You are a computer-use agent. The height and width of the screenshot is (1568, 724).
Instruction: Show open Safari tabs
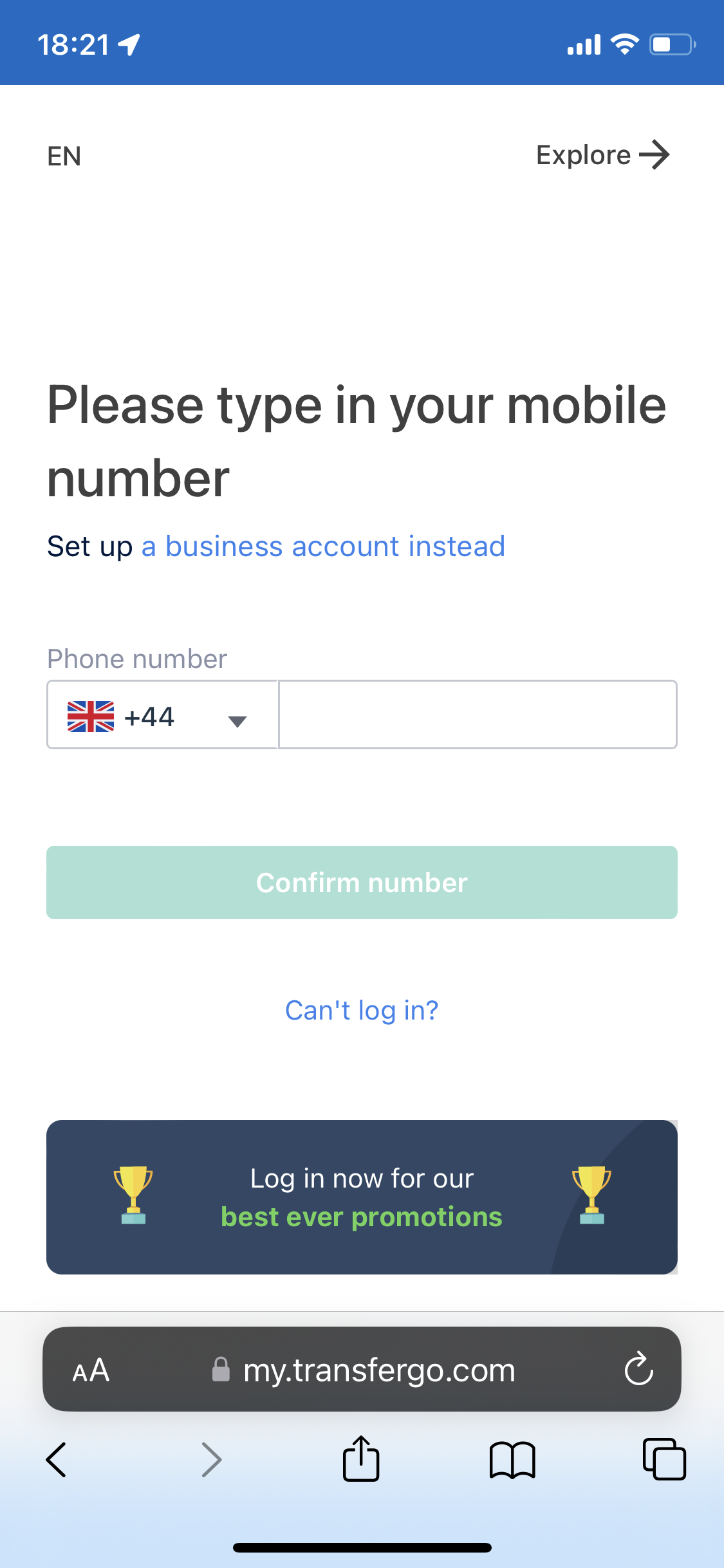point(664,1460)
